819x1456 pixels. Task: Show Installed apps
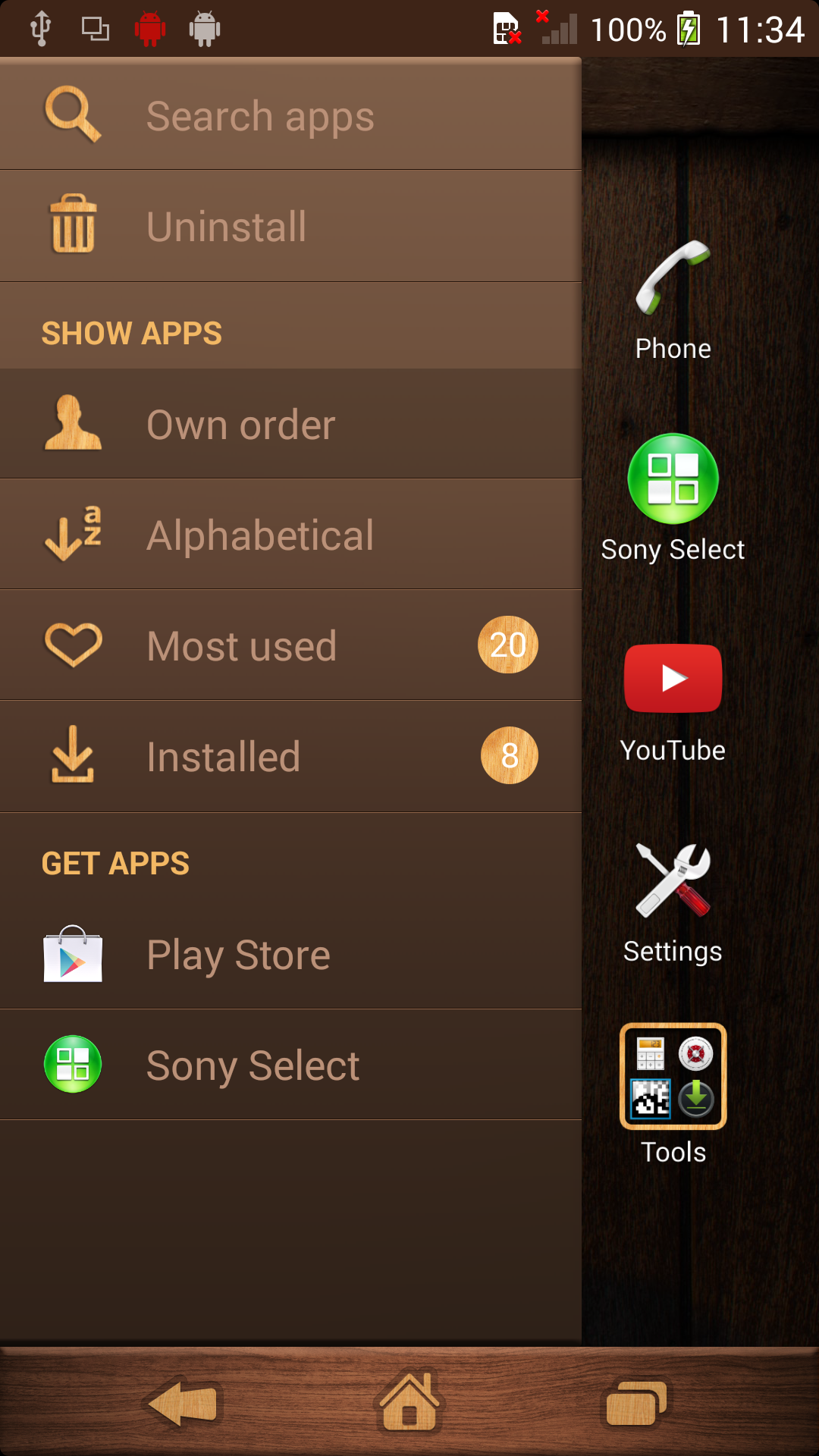pyautogui.click(x=290, y=756)
